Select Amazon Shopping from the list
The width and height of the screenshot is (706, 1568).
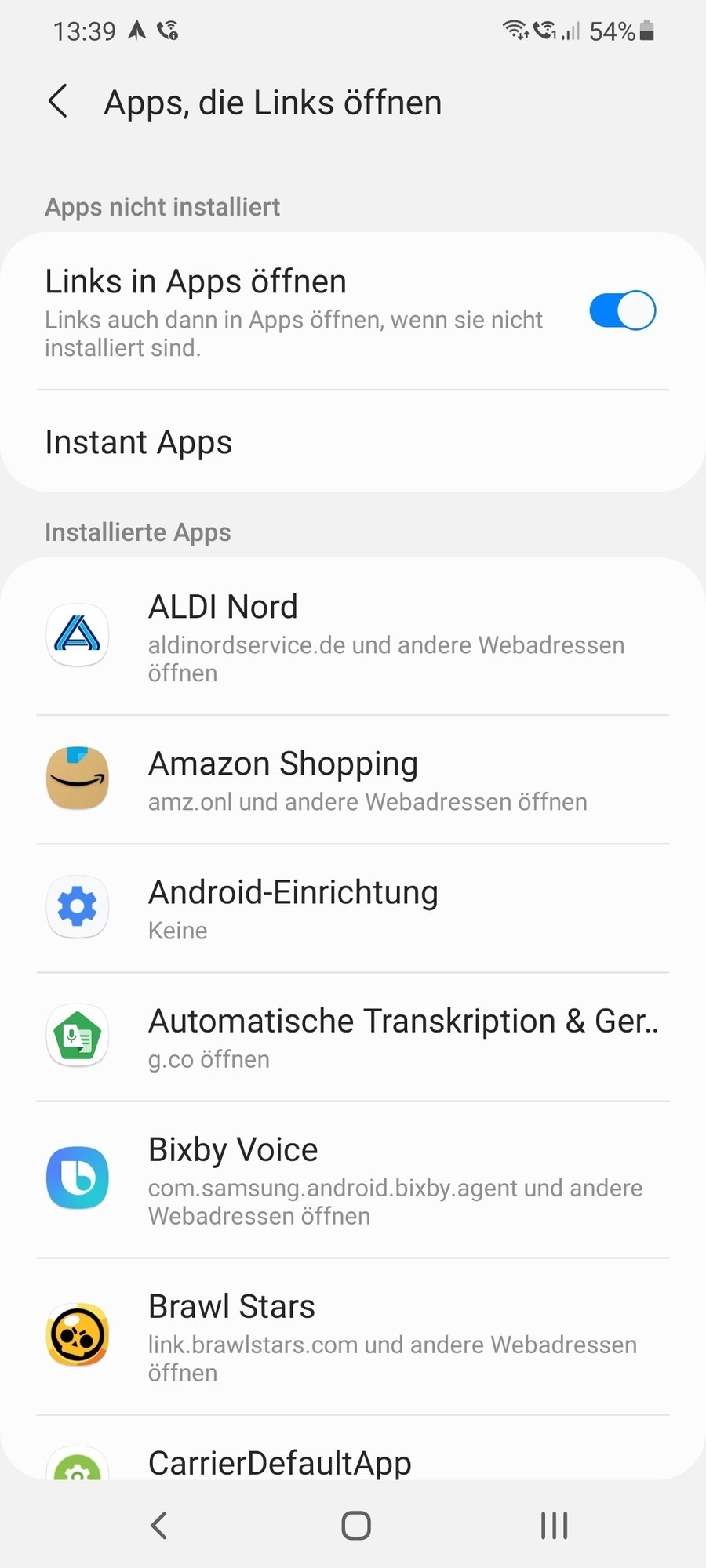click(353, 780)
